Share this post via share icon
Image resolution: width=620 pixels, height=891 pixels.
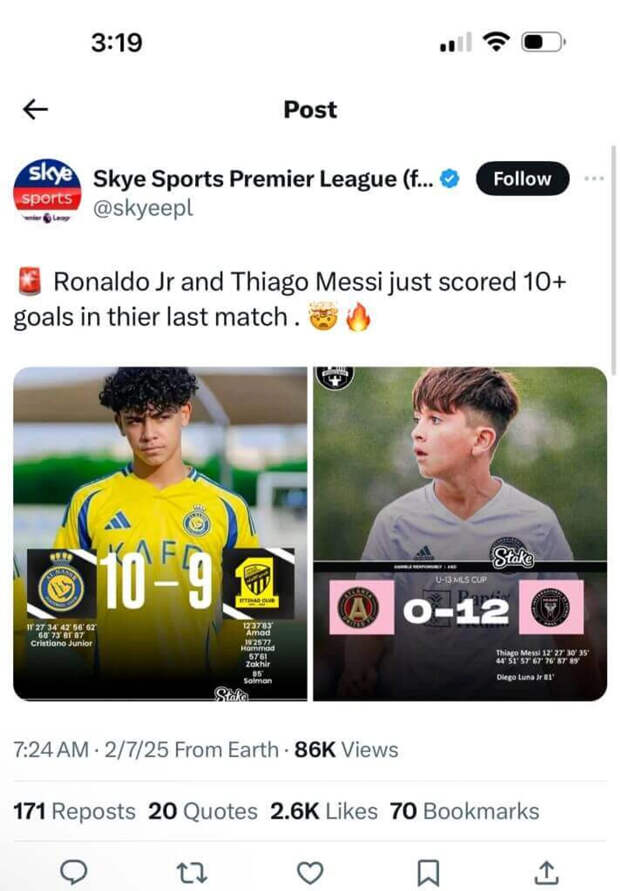tap(547, 871)
